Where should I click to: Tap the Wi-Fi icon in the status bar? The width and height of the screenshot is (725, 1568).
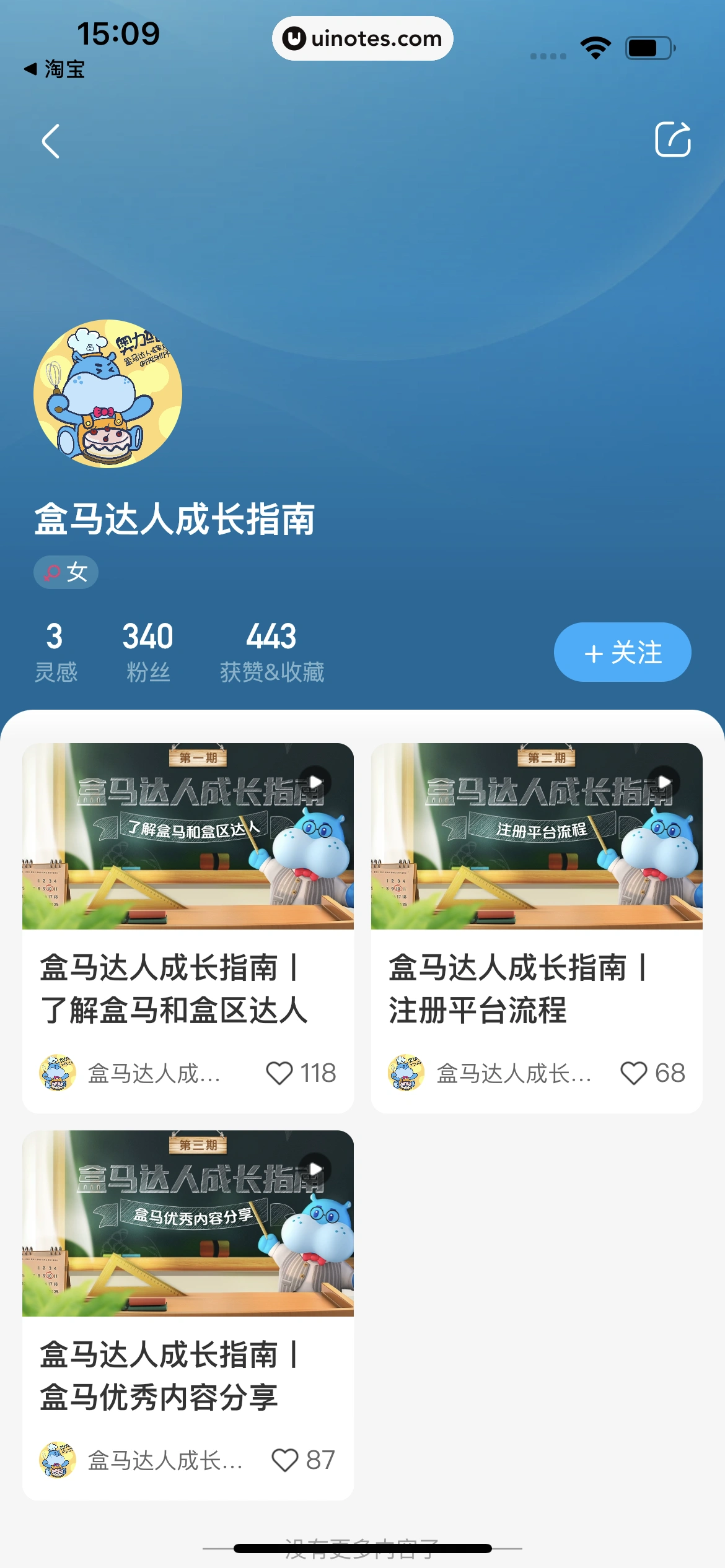594,45
